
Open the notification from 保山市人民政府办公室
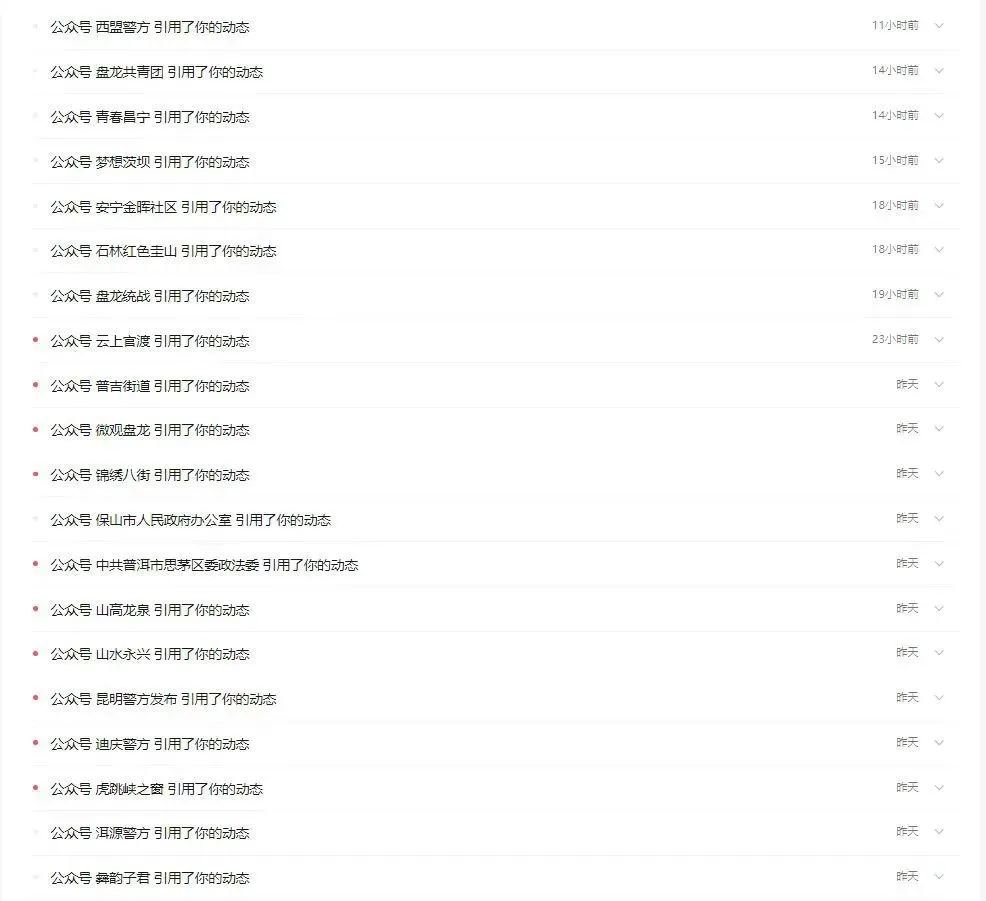(190, 520)
